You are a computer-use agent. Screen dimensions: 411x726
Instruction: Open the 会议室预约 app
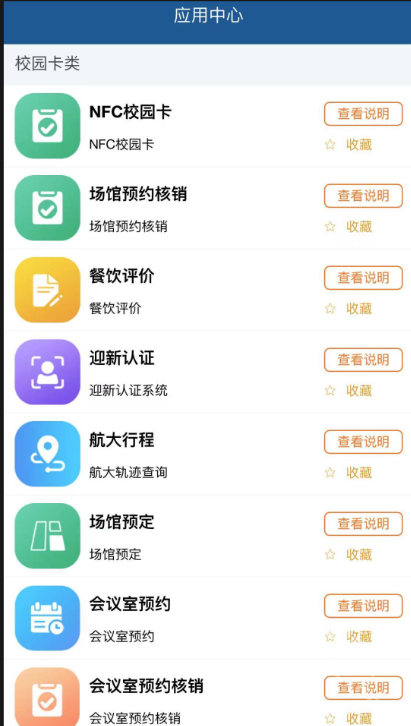(207, 618)
